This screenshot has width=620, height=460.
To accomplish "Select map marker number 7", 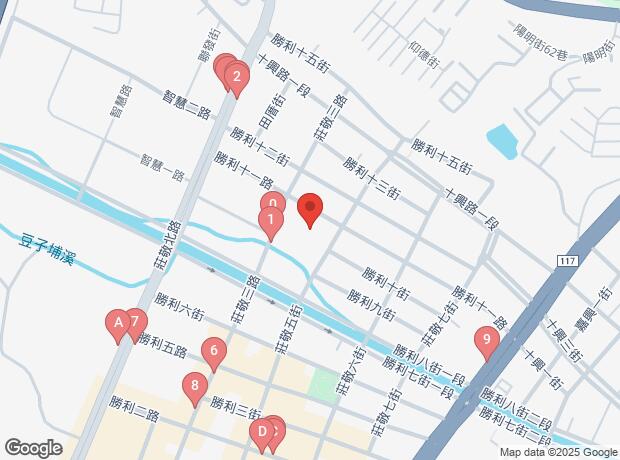I will pyautogui.click(x=136, y=322).
